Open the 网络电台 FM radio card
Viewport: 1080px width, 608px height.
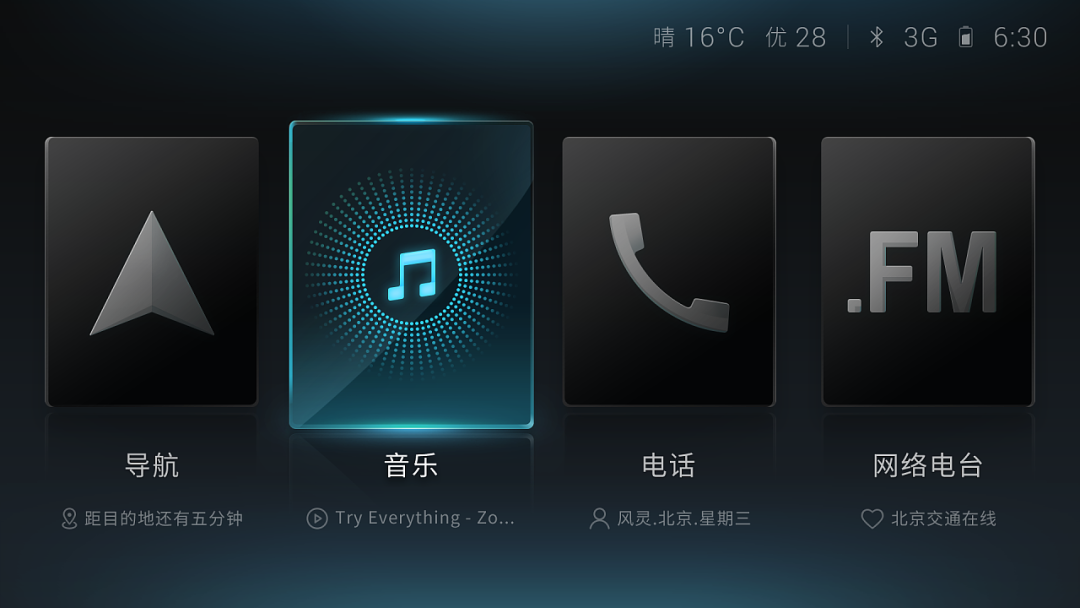(927, 272)
